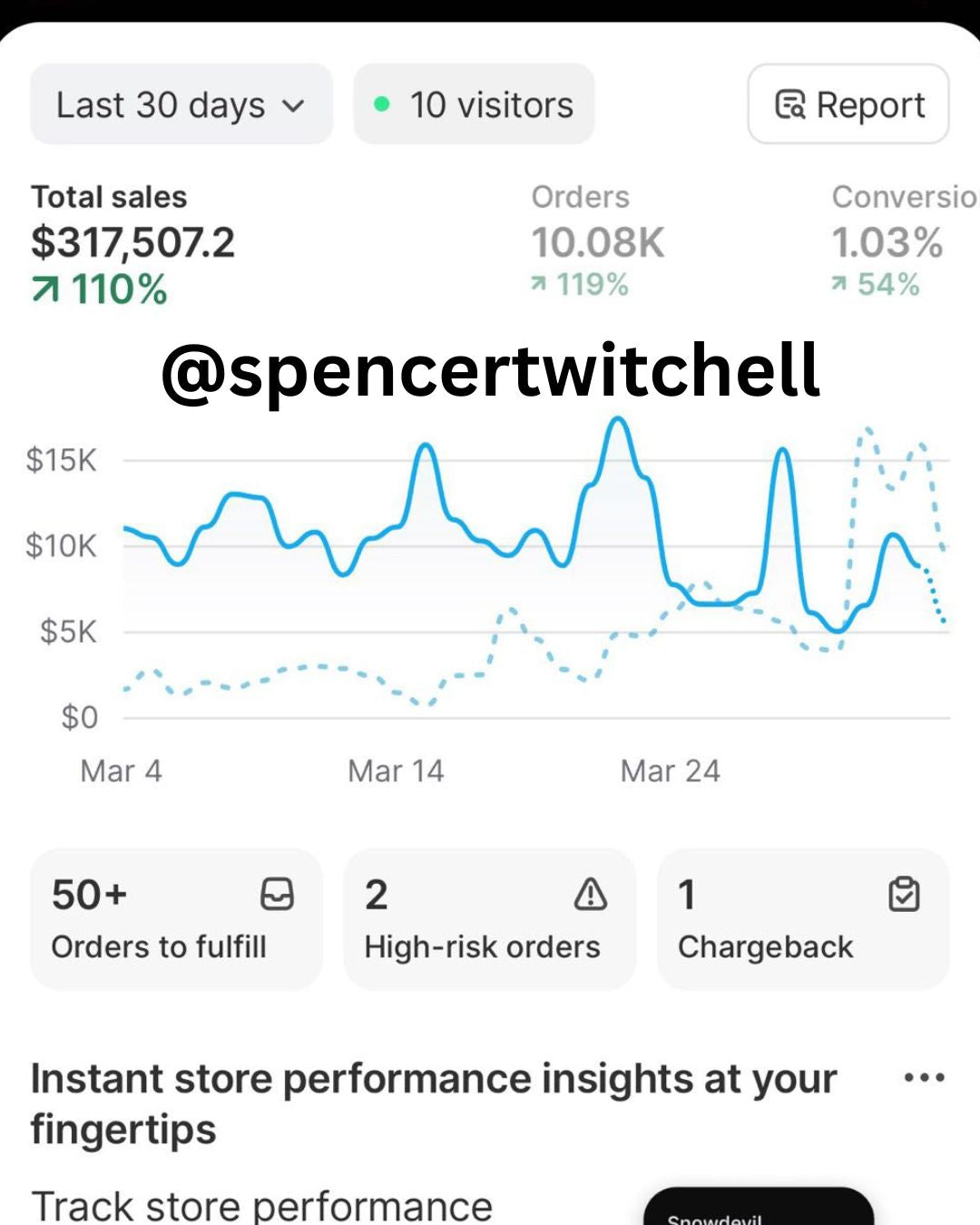Tap the 10 visitors live view chip
The image size is (980, 1225).
[474, 104]
